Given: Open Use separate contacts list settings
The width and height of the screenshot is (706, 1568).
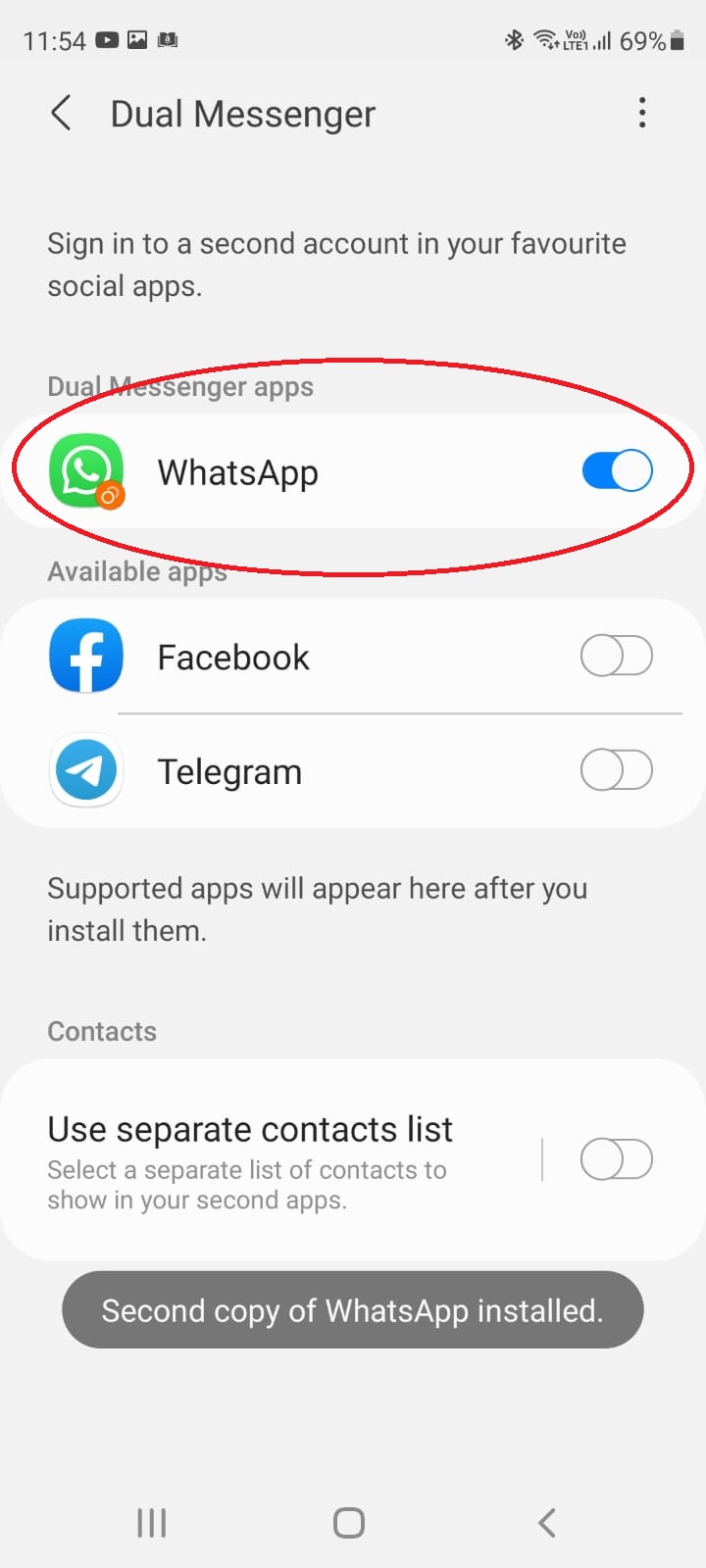Looking at the screenshot, I should point(270,1161).
